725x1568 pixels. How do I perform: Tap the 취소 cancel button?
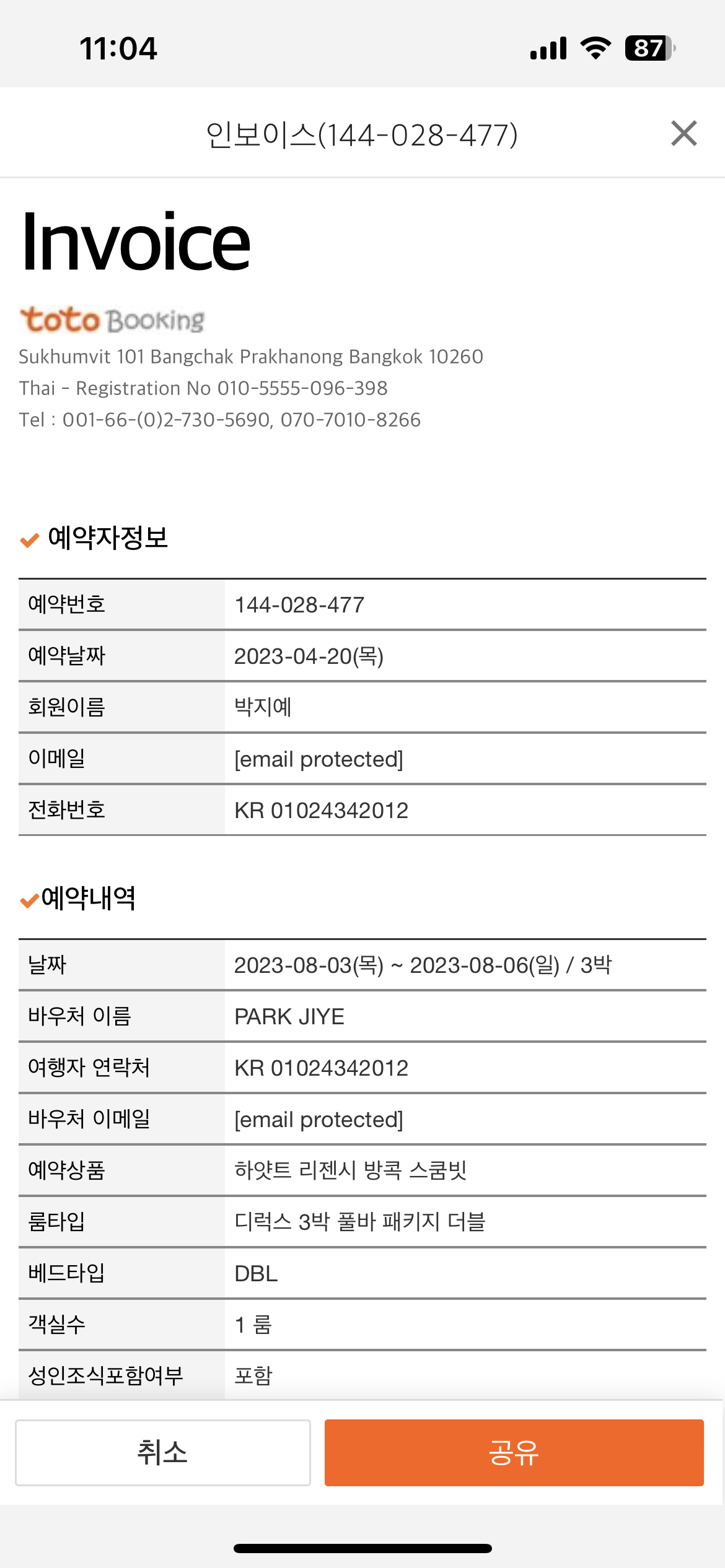tap(163, 1452)
